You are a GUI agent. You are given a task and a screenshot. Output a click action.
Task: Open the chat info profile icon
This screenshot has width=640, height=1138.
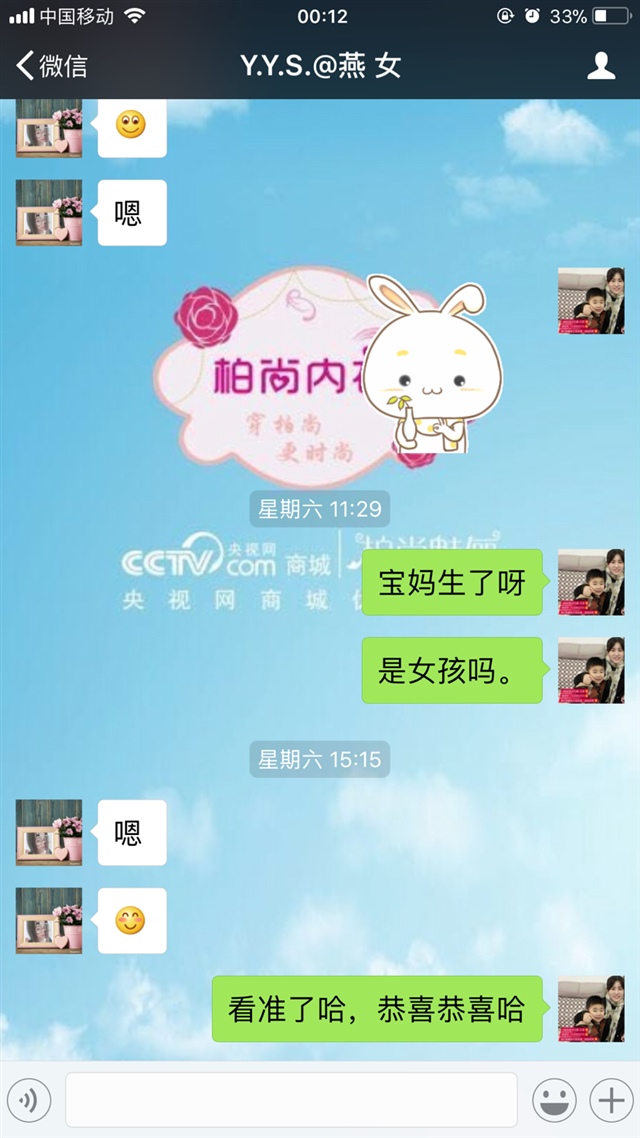coord(600,66)
